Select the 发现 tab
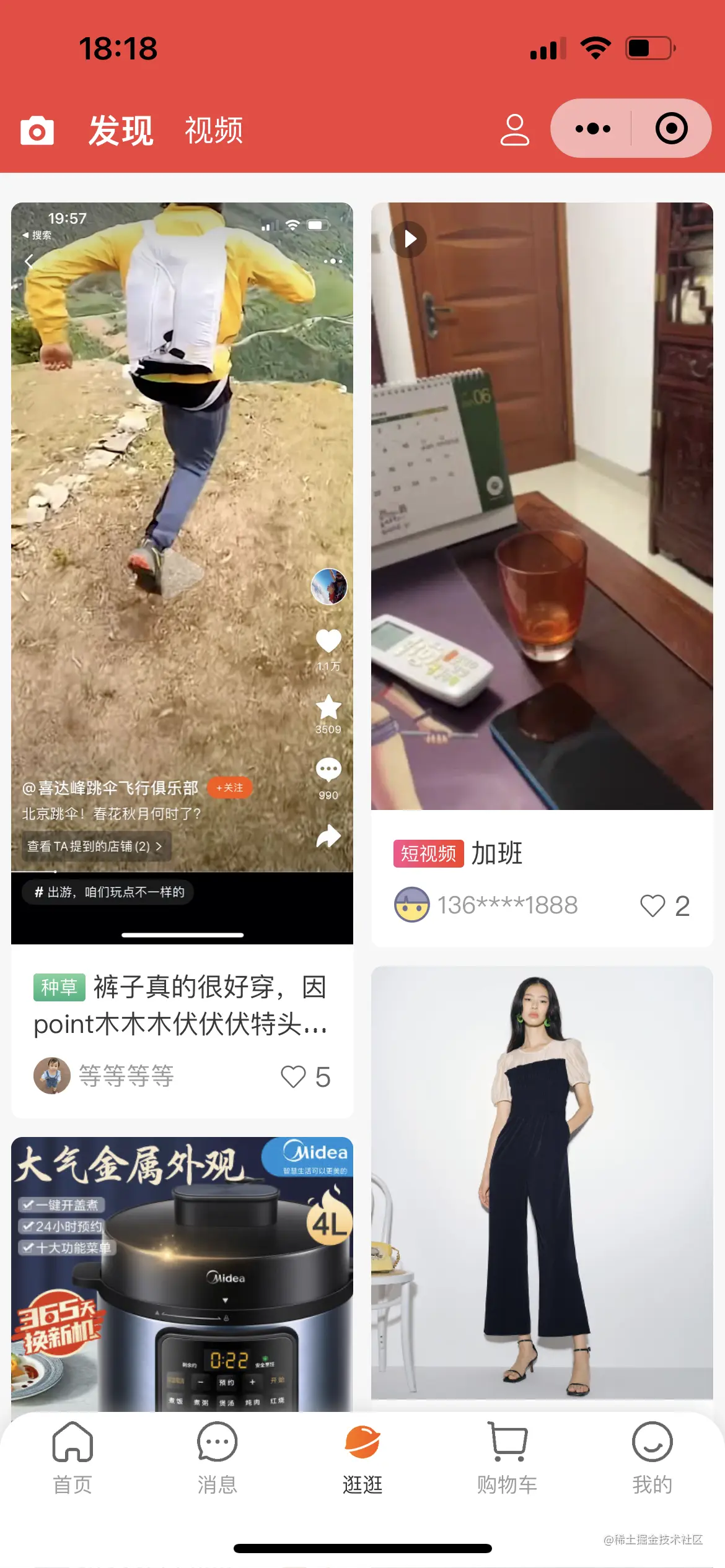Image resolution: width=725 pixels, height=1568 pixels. coord(121,131)
